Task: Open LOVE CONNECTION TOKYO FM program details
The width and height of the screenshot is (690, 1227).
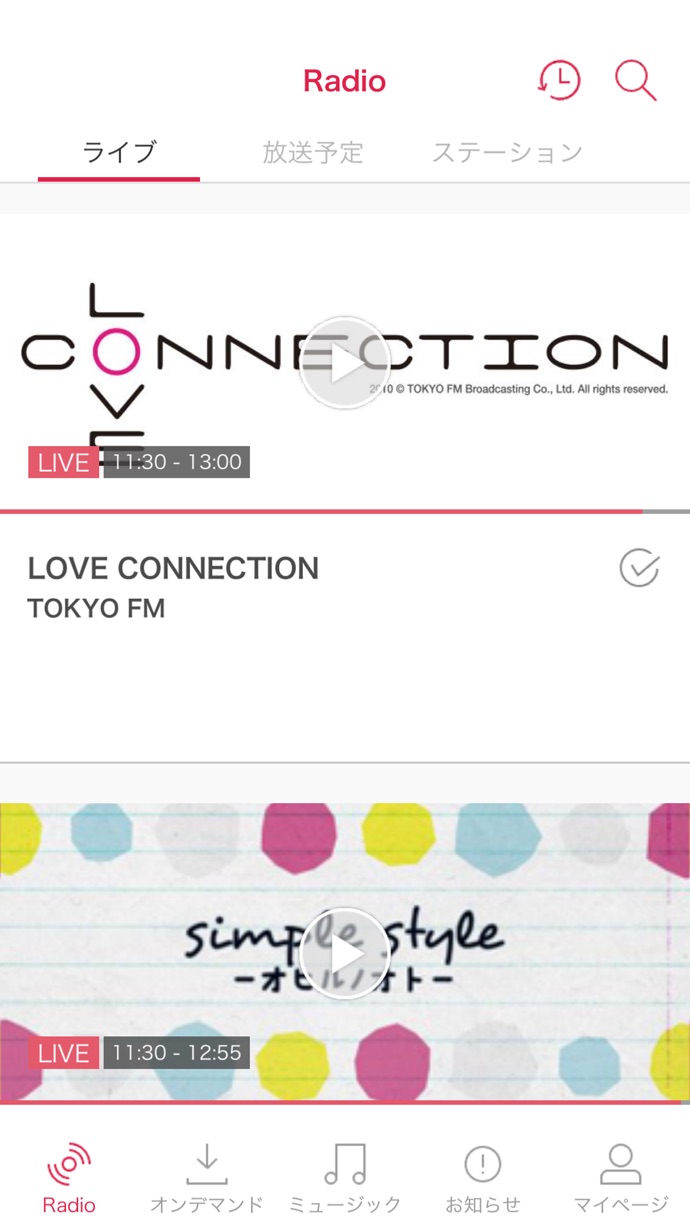Action: point(173,587)
